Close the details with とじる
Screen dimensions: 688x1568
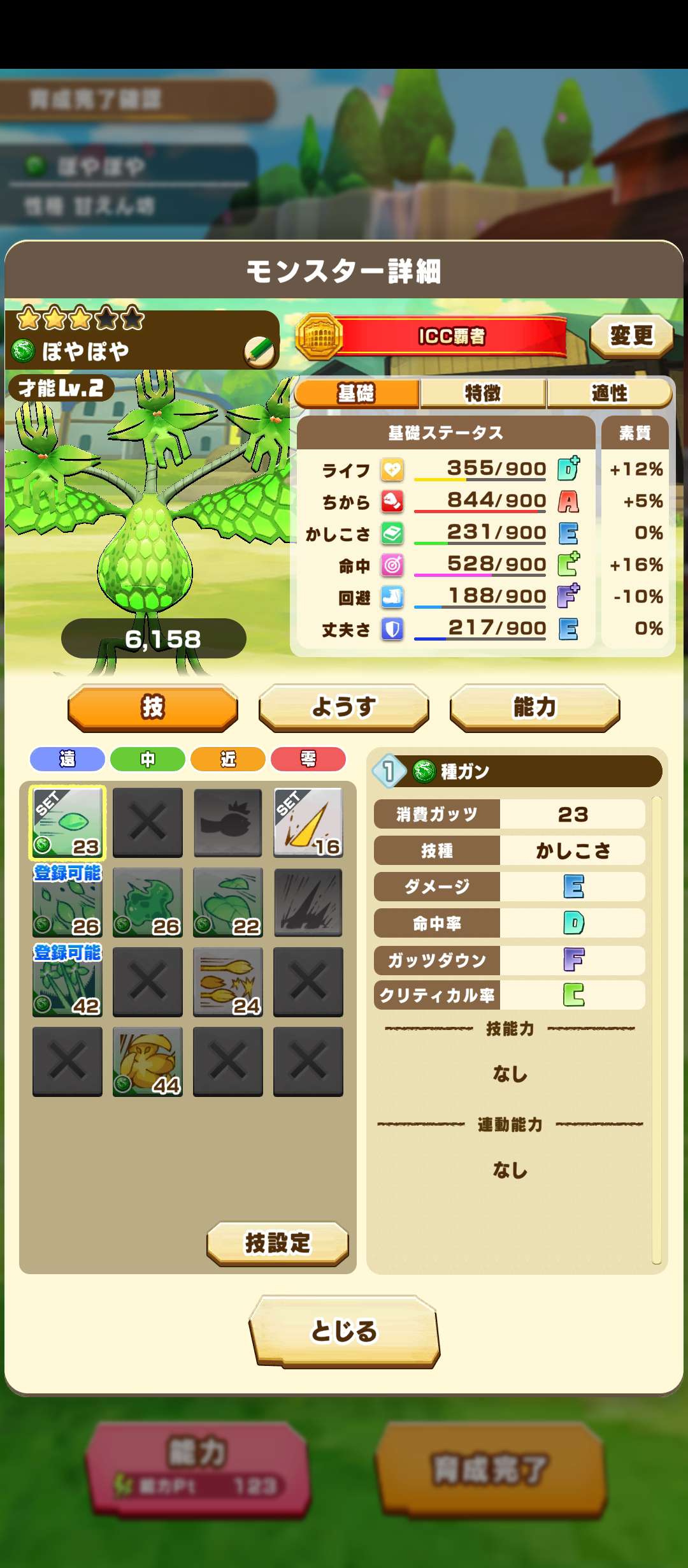[x=344, y=1331]
